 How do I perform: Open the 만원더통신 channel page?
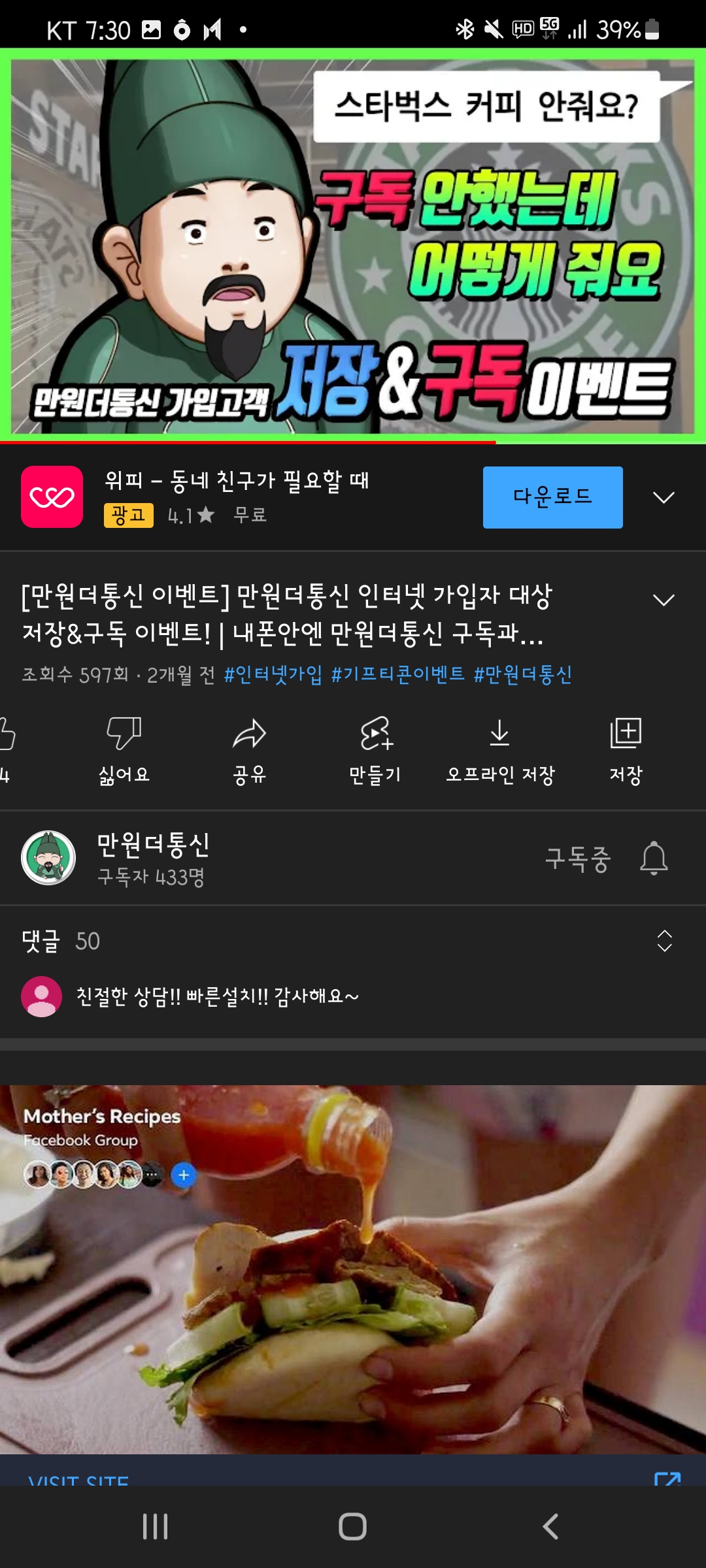pyautogui.click(x=152, y=858)
